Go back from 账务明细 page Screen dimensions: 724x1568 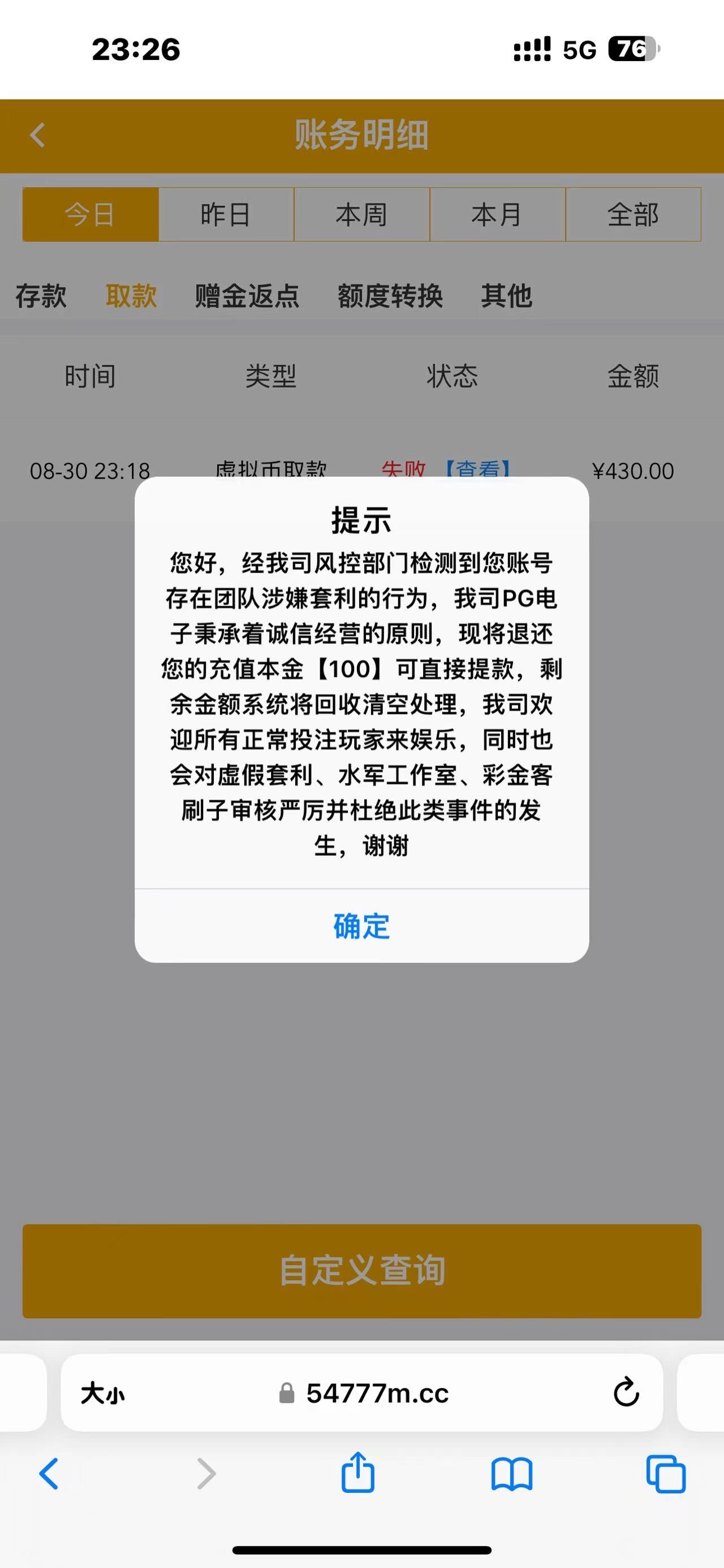[x=38, y=135]
